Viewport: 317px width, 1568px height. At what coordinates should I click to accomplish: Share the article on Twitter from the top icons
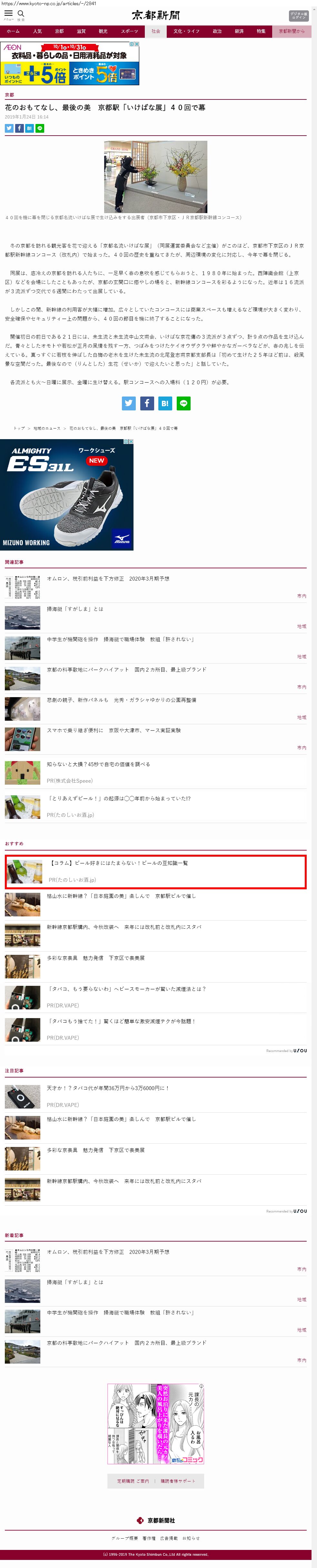pyautogui.click(x=9, y=129)
